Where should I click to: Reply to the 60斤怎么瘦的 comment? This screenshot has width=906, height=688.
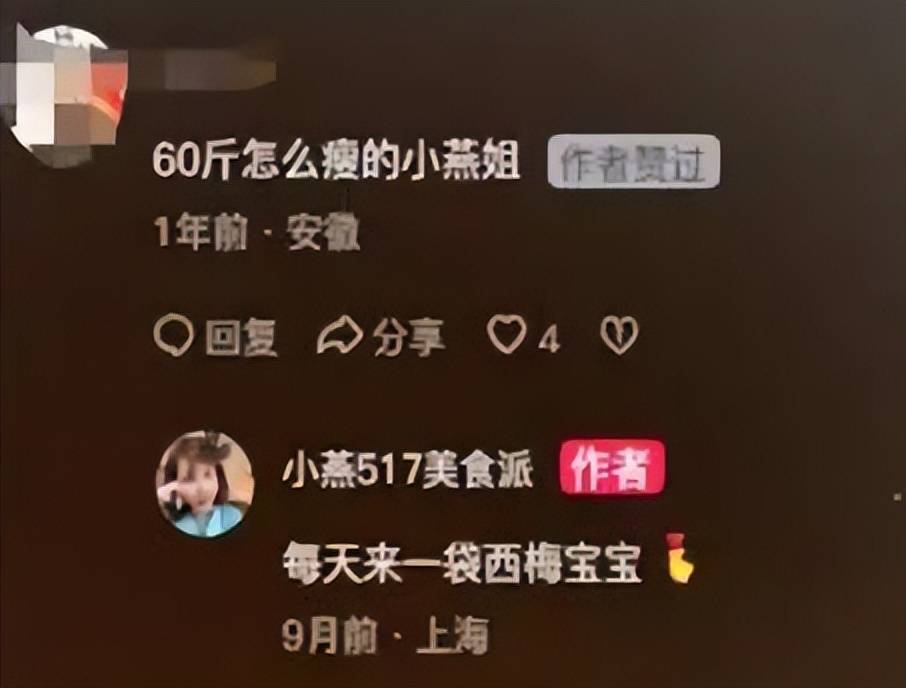[x=216, y=338]
